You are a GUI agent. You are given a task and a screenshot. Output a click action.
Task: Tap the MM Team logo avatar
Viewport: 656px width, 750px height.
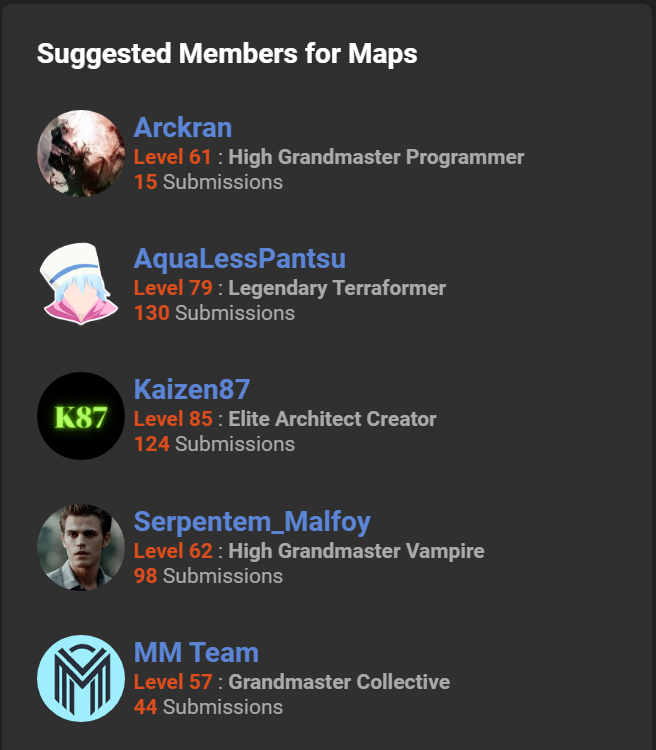click(81, 679)
